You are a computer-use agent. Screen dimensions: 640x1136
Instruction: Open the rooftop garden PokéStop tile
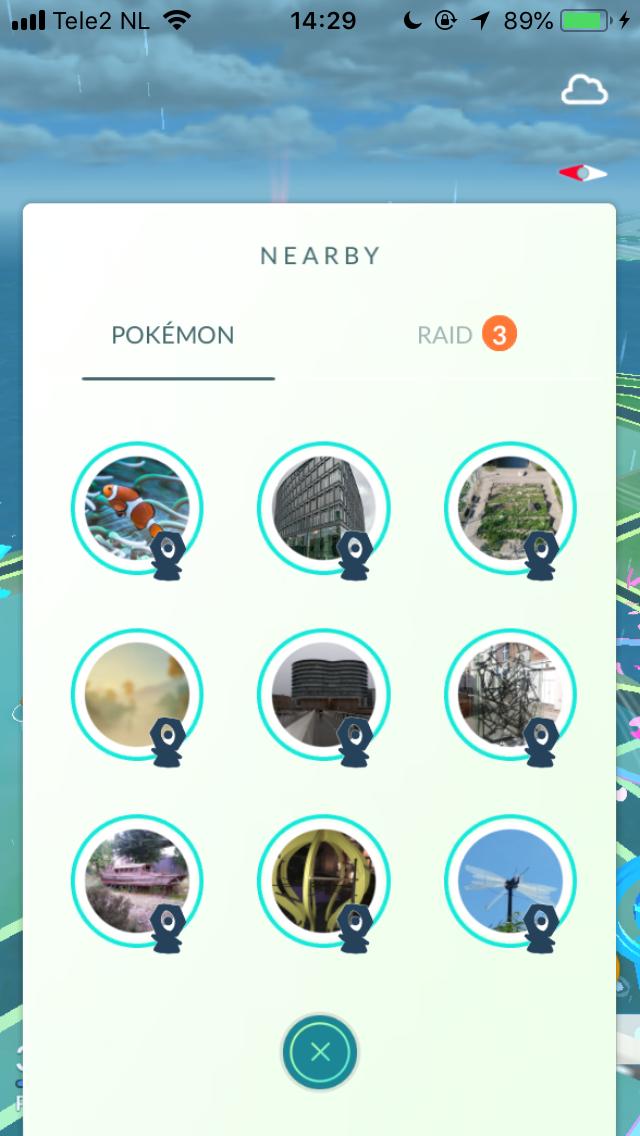pos(509,508)
